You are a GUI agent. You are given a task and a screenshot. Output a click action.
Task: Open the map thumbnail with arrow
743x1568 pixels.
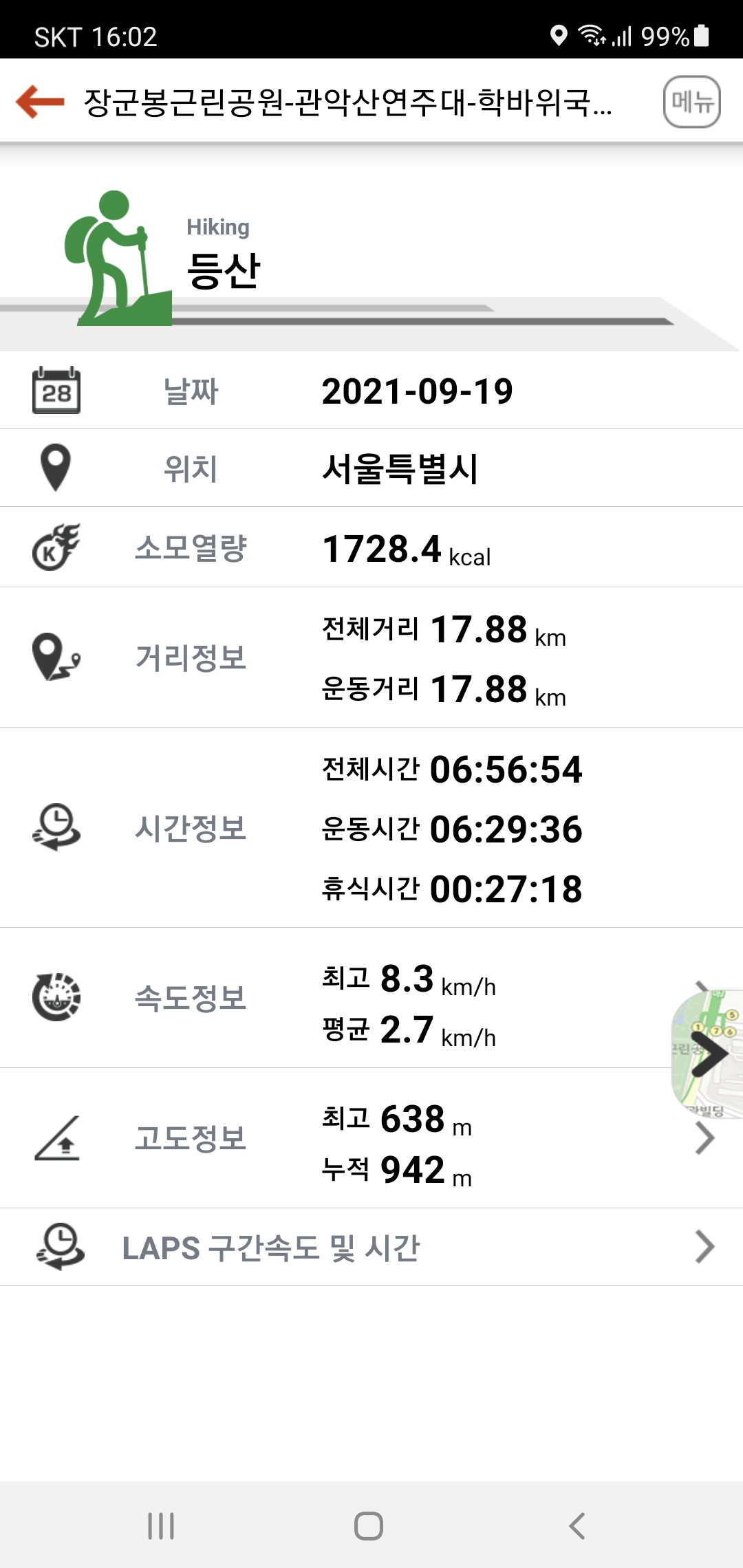coord(707,1054)
